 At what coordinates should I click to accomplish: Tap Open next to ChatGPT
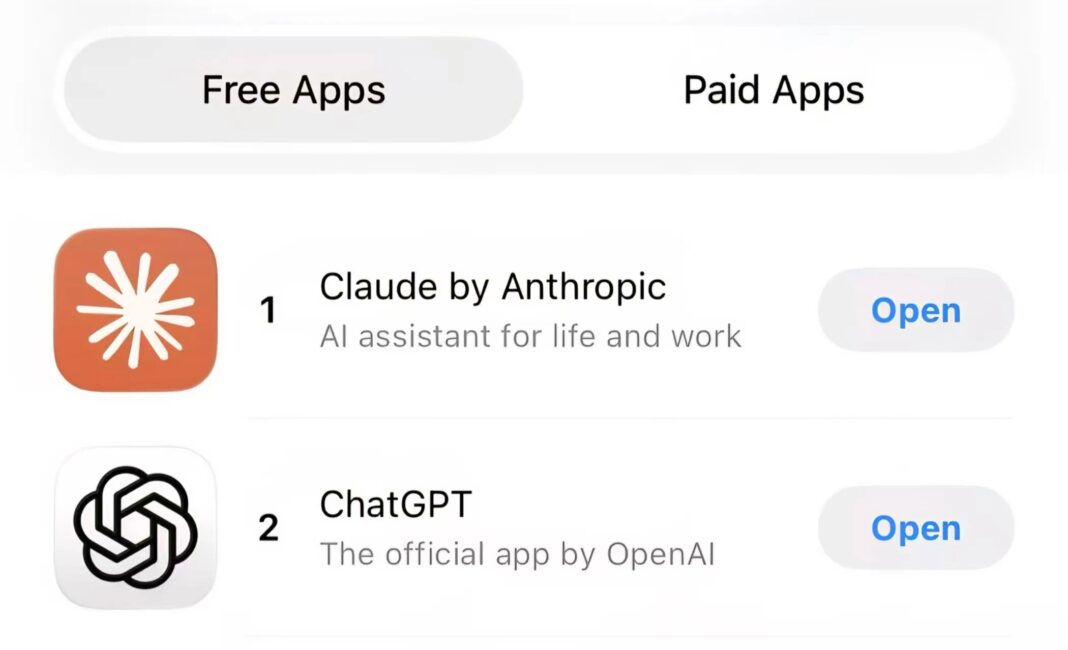915,528
